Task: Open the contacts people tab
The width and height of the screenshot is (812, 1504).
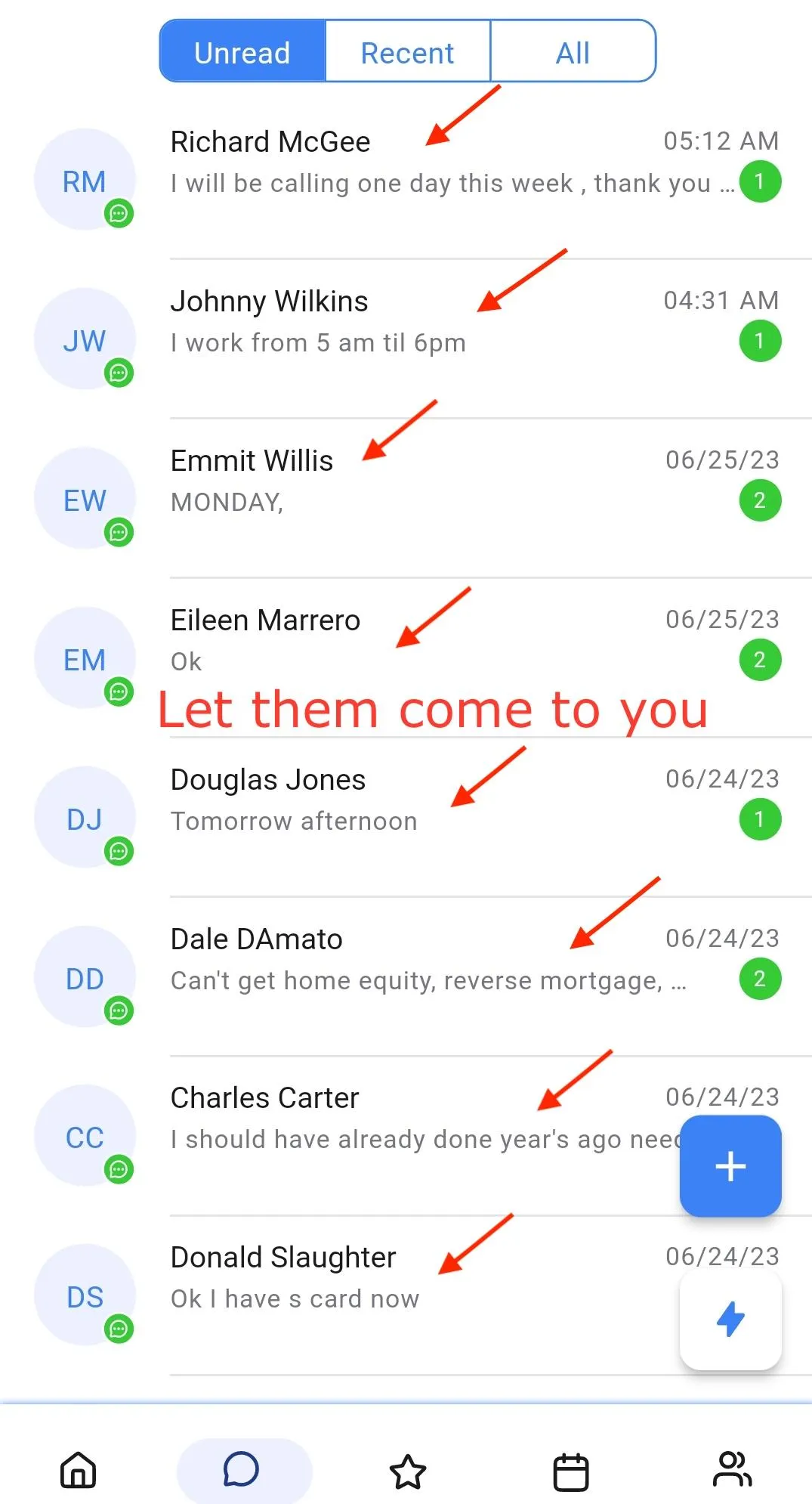Action: click(x=732, y=1471)
